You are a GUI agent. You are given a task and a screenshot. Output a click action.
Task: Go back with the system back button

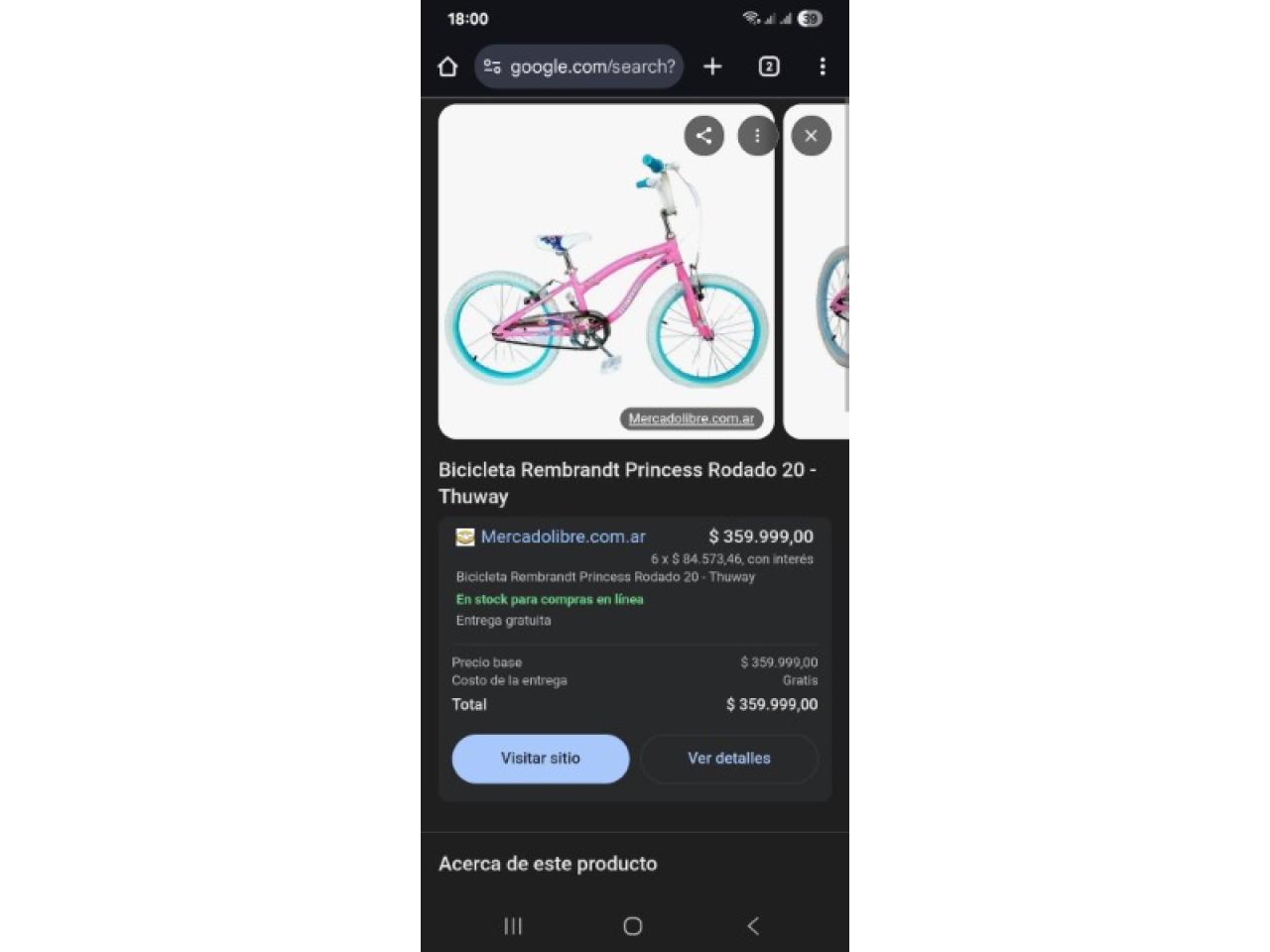tap(753, 925)
